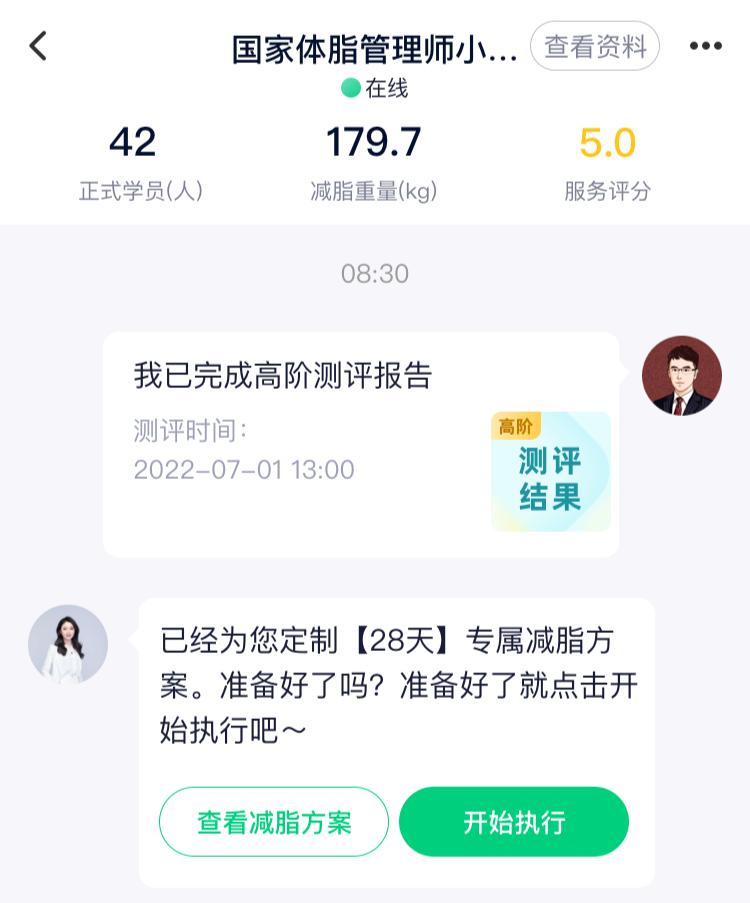Tap the 08:30 timestamp in the chat

[x=374, y=274]
